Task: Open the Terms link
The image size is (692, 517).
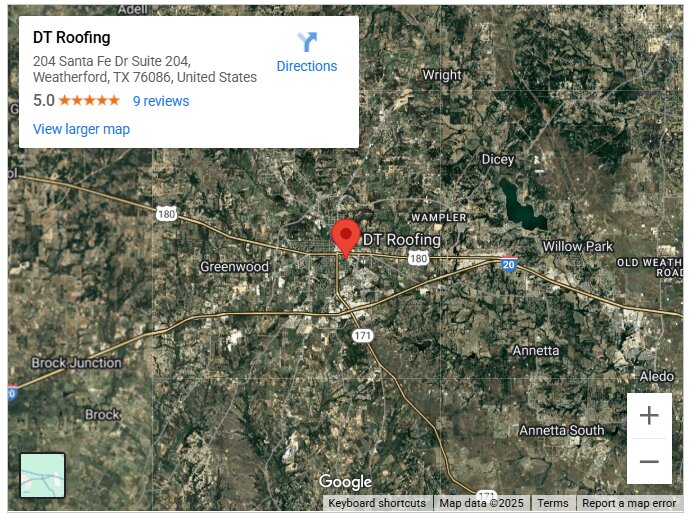Action: click(552, 503)
